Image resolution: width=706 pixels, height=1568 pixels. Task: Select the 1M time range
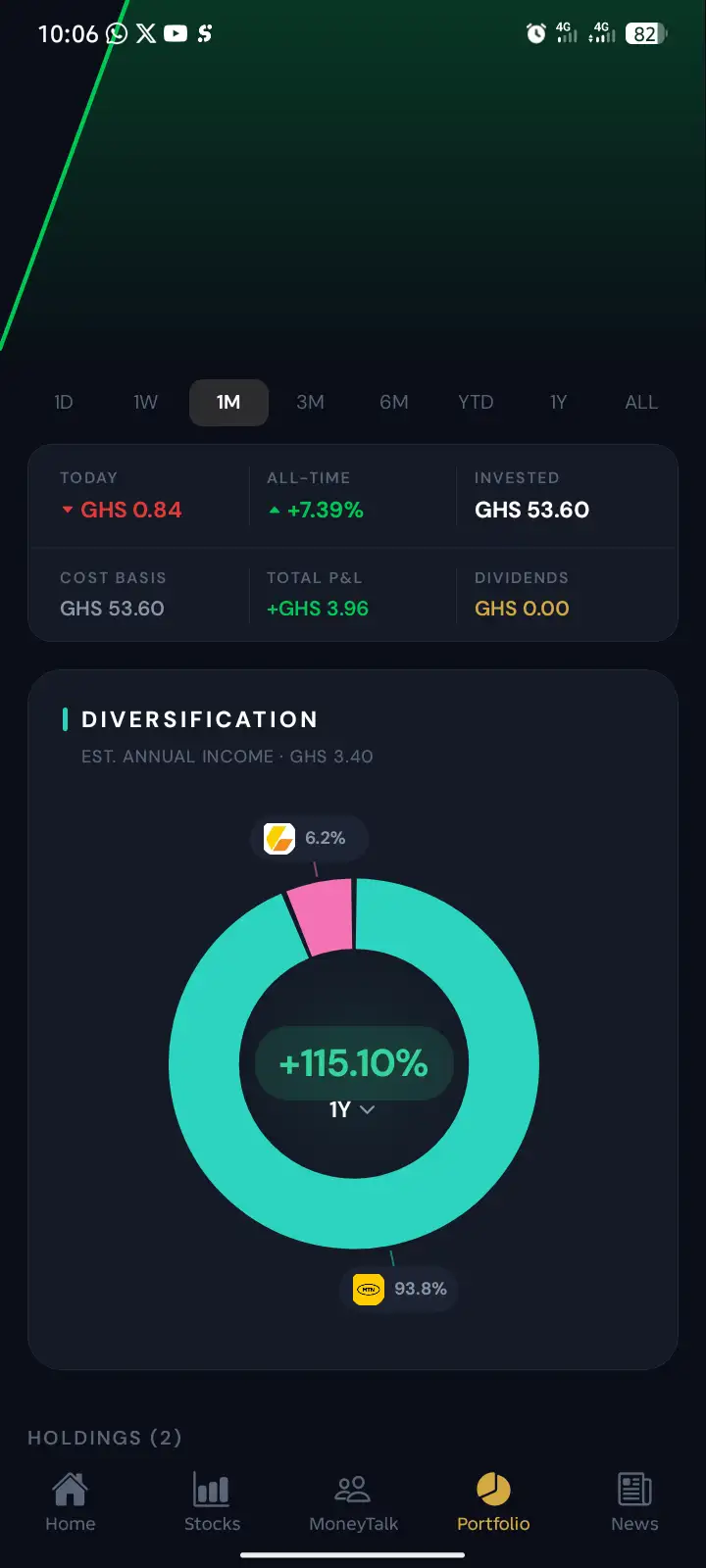[228, 402]
